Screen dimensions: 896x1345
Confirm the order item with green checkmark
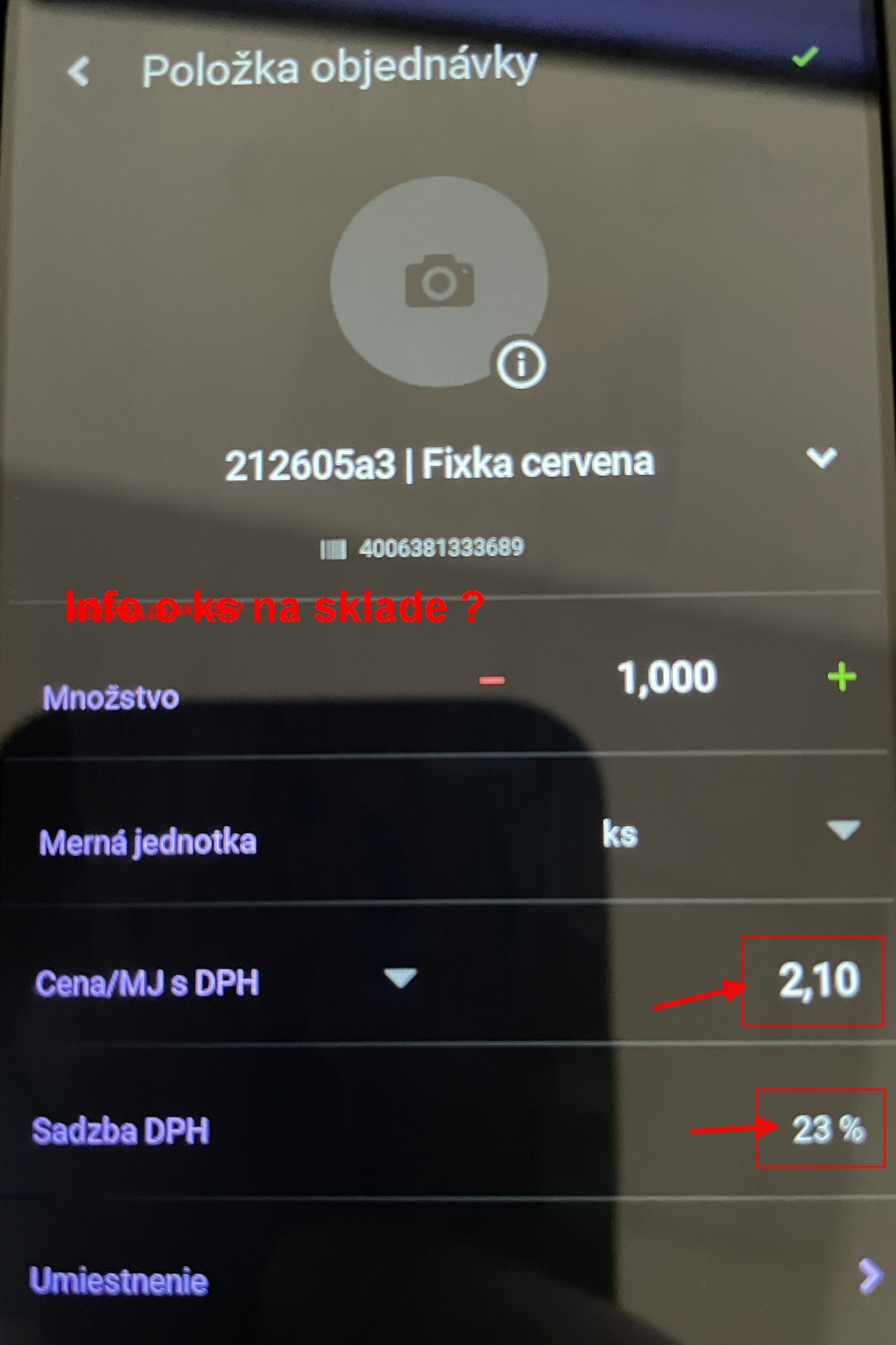(805, 57)
